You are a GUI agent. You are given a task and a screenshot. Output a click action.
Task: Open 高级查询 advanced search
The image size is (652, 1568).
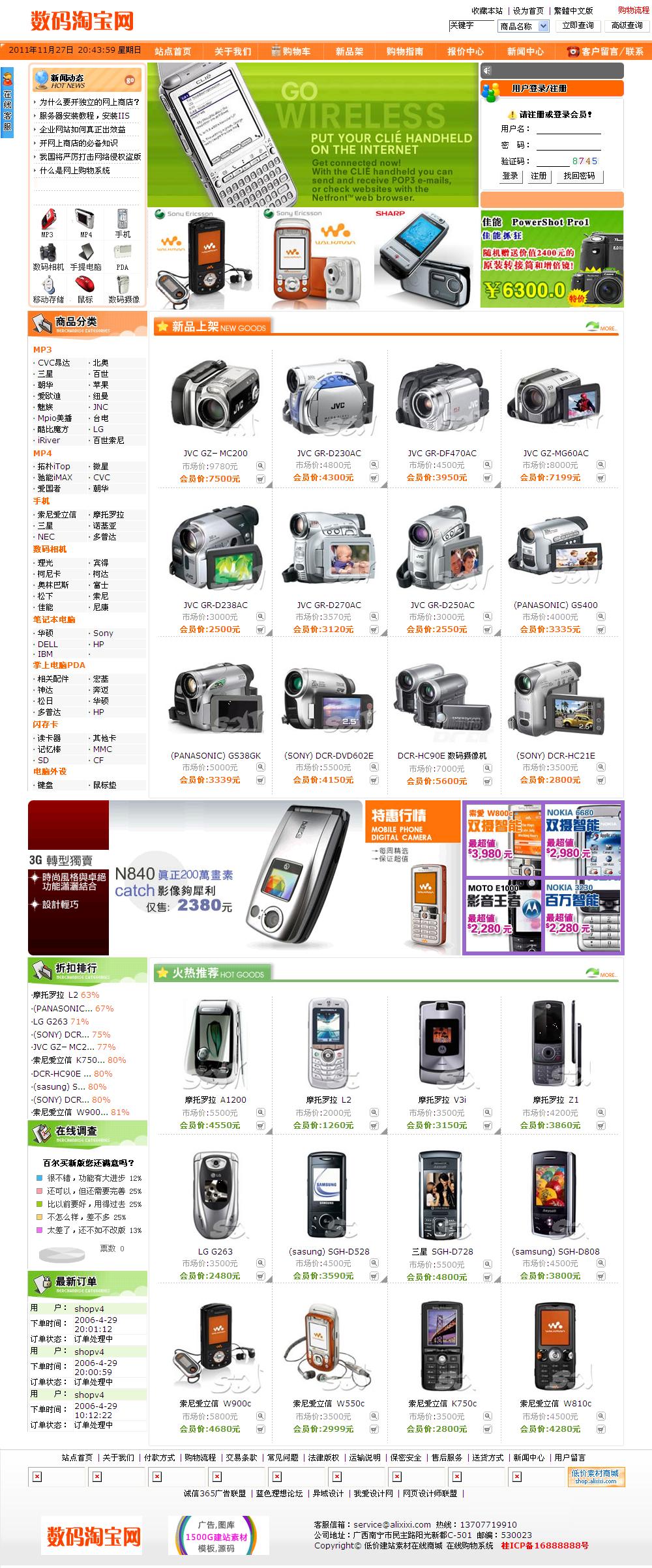[627, 25]
